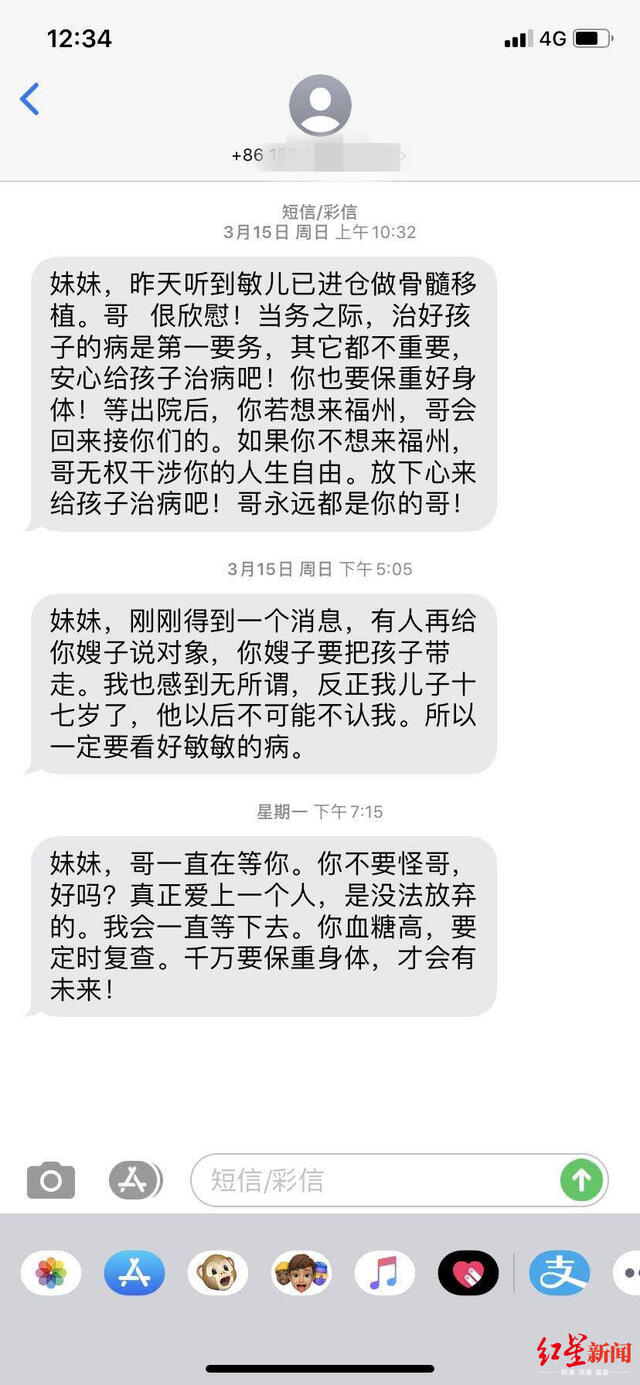Go back to the messages list

[30, 99]
